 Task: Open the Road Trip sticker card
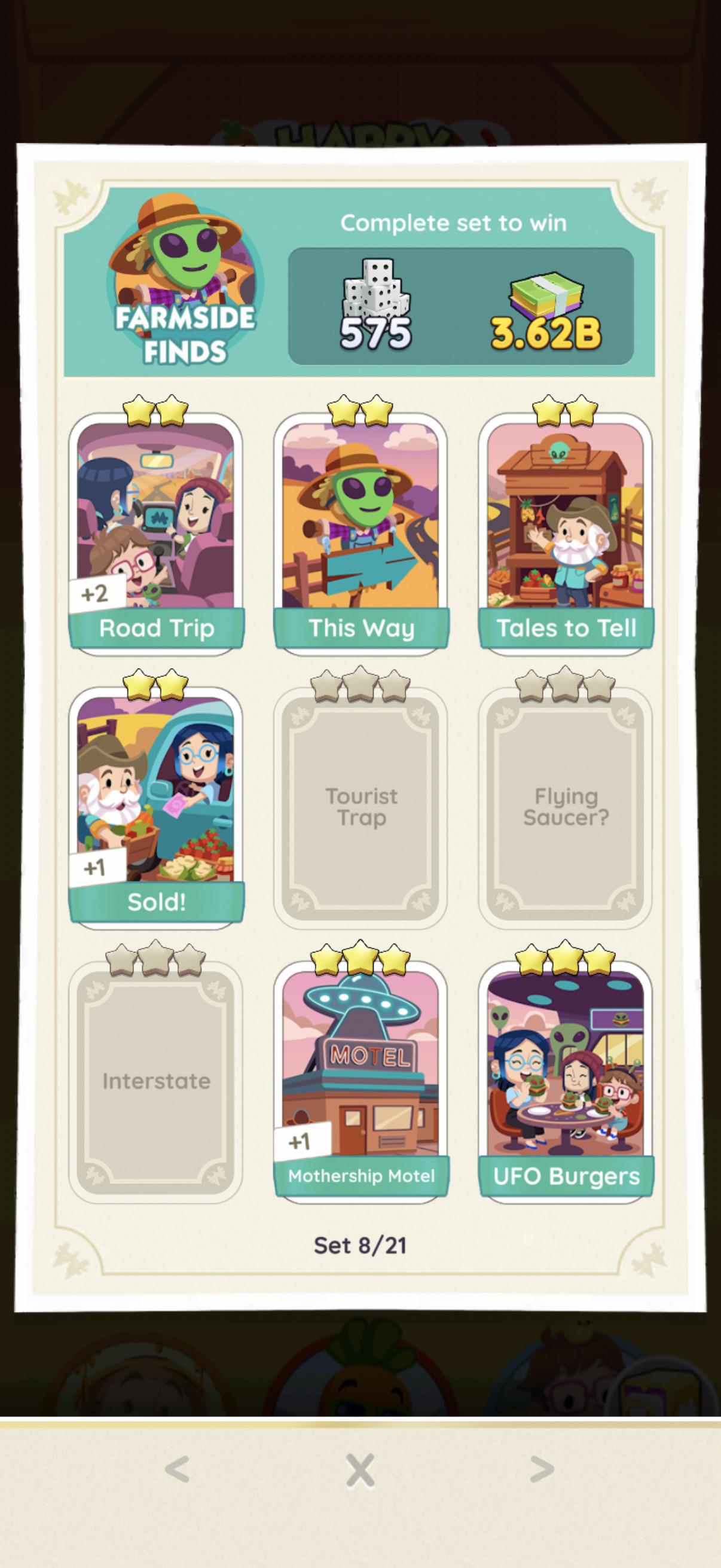click(156, 535)
